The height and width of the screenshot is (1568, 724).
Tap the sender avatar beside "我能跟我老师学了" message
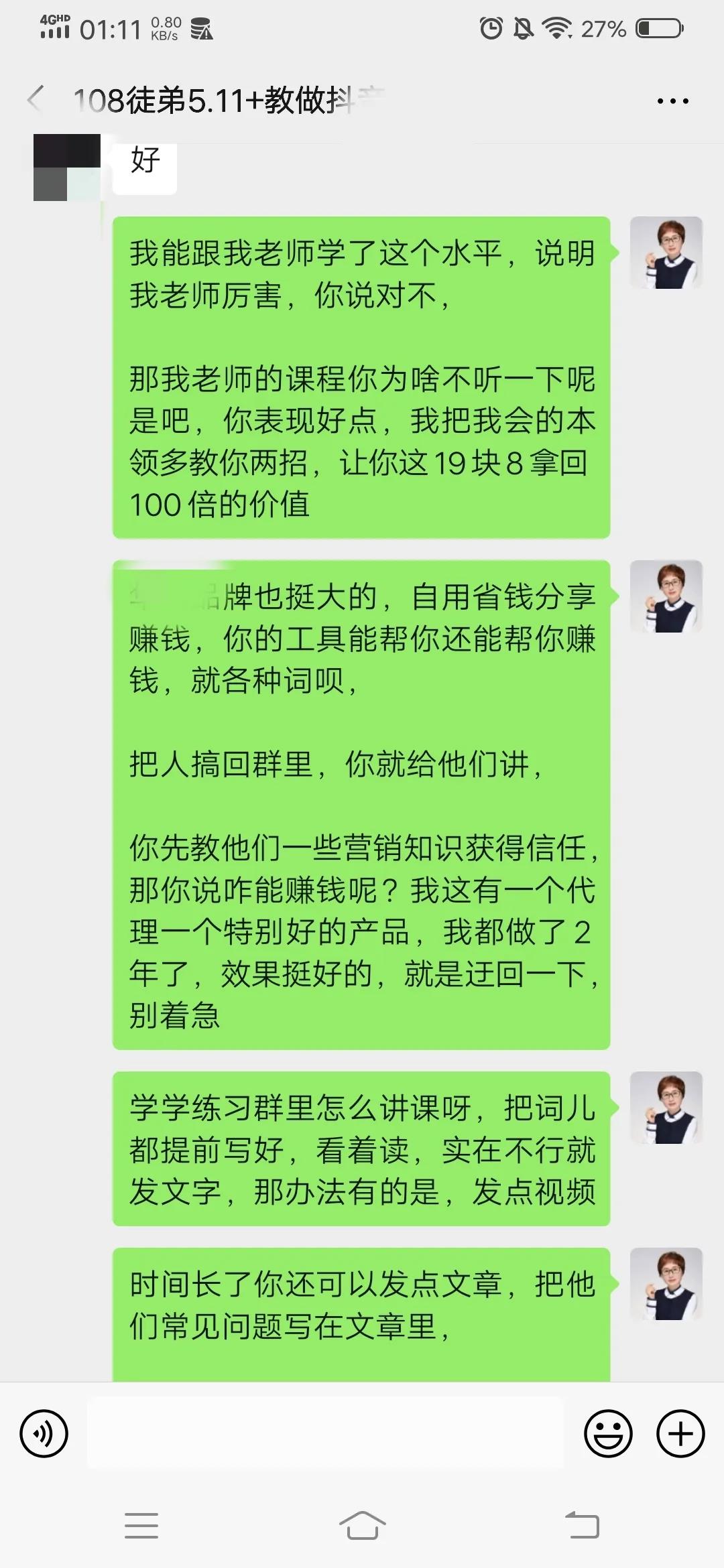click(666, 253)
